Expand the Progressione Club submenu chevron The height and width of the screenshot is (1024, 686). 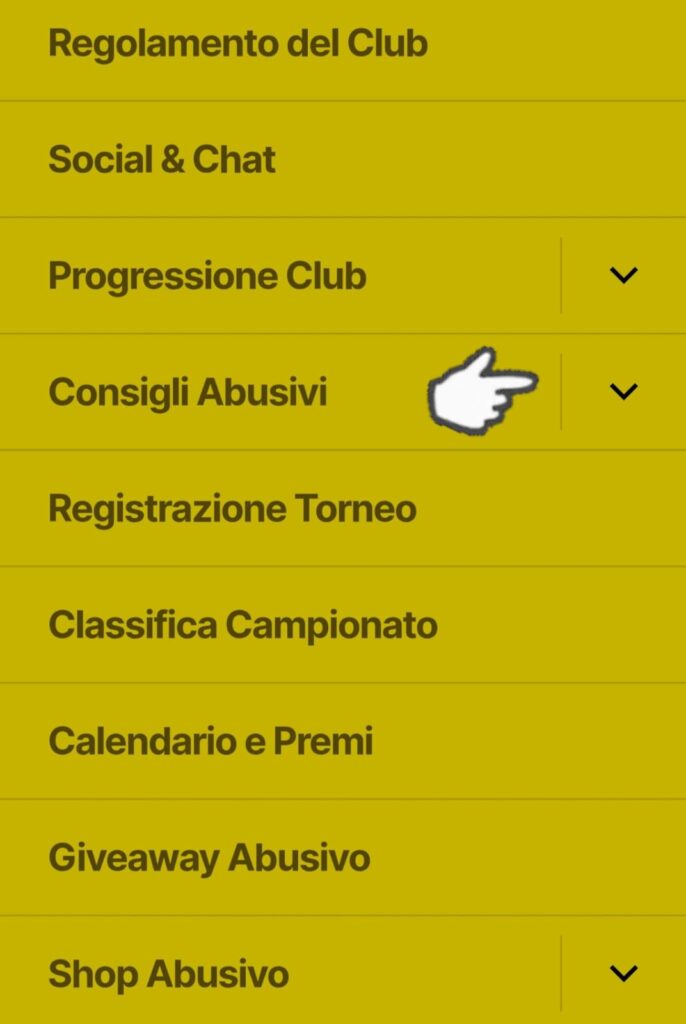pos(623,275)
